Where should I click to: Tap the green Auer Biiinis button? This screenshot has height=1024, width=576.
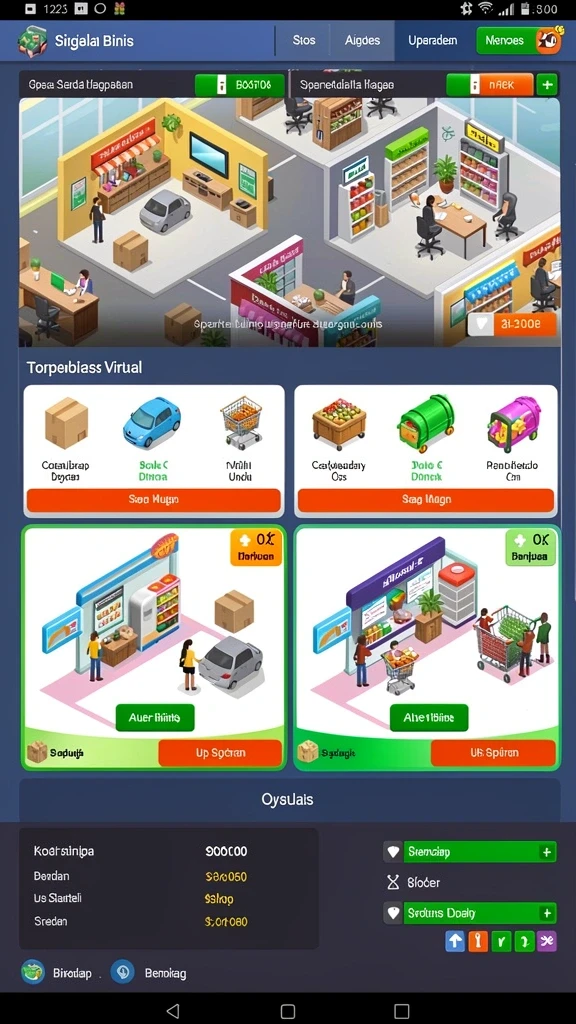(x=155, y=718)
